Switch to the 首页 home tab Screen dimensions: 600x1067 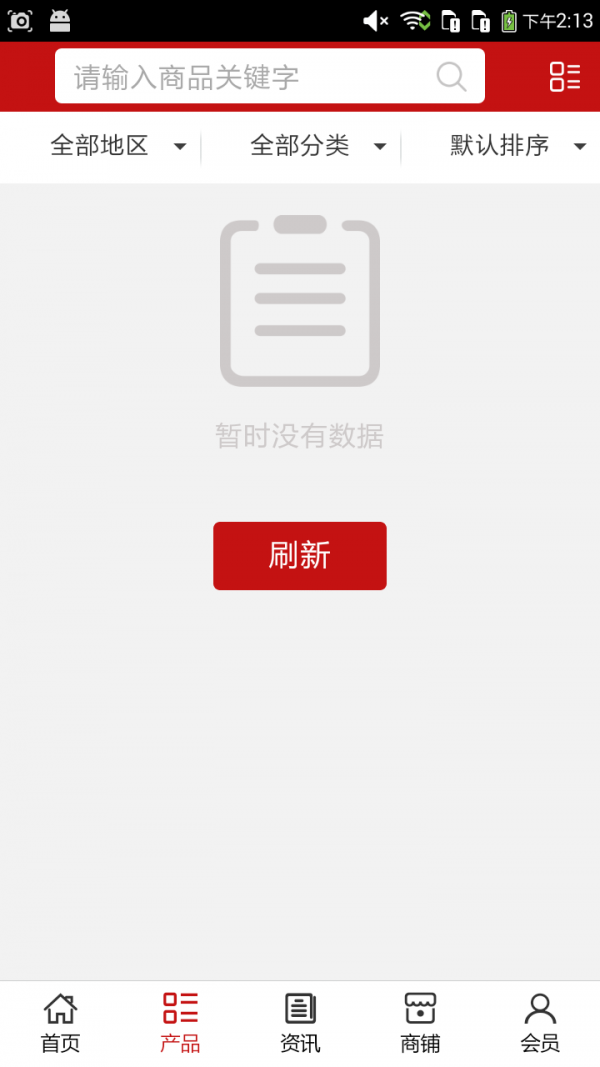click(x=60, y=1023)
